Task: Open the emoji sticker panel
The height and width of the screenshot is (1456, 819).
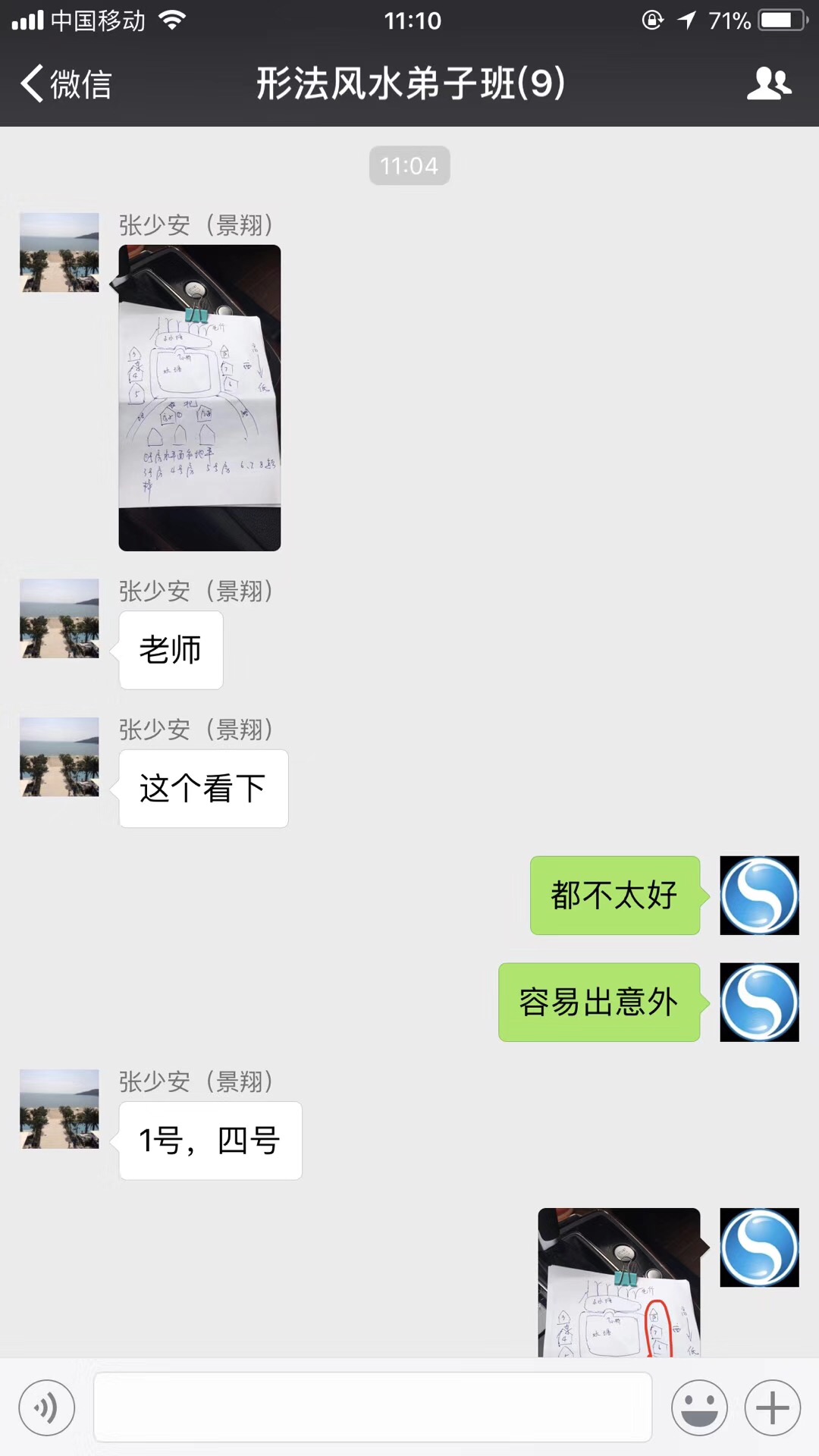Action: click(699, 1408)
